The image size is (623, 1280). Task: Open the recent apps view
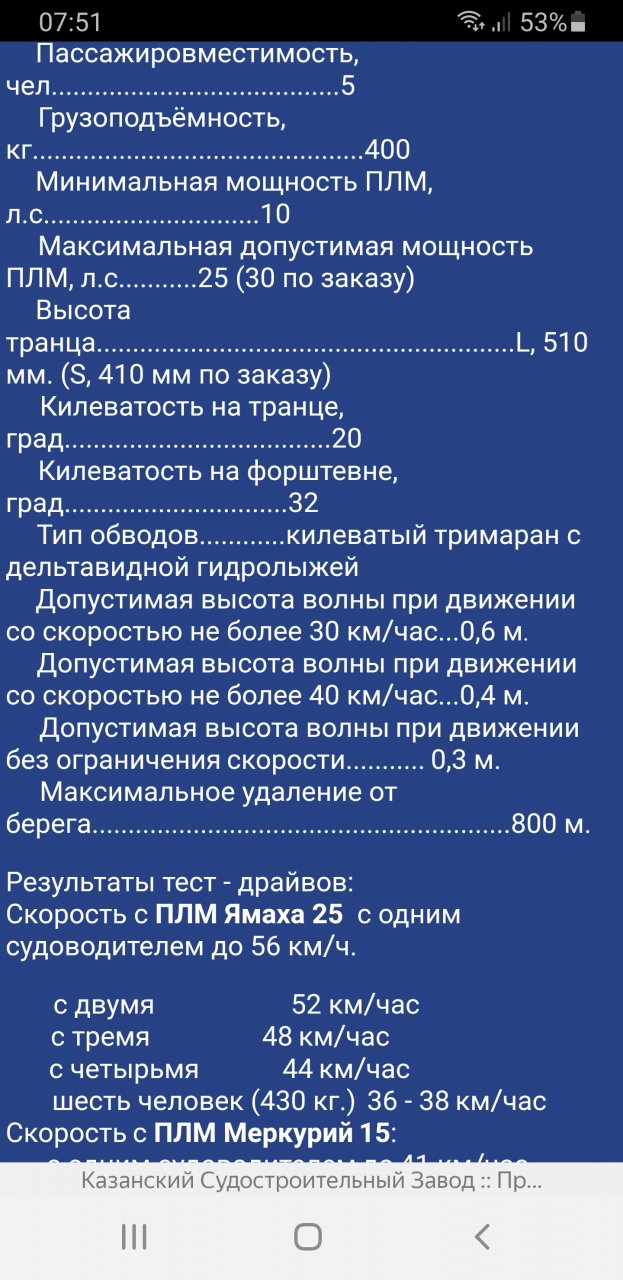click(134, 1237)
